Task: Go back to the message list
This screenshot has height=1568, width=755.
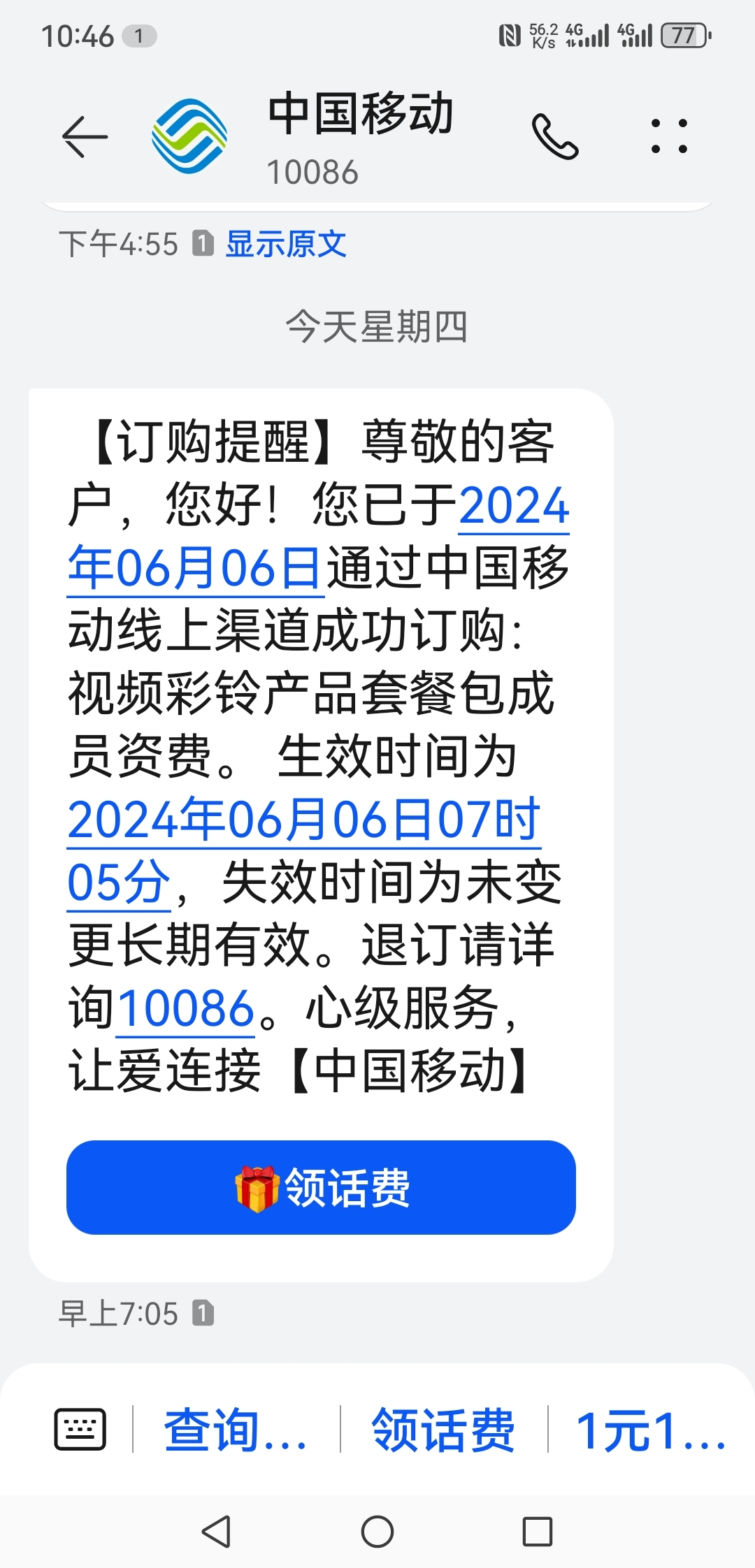Action: (85, 136)
